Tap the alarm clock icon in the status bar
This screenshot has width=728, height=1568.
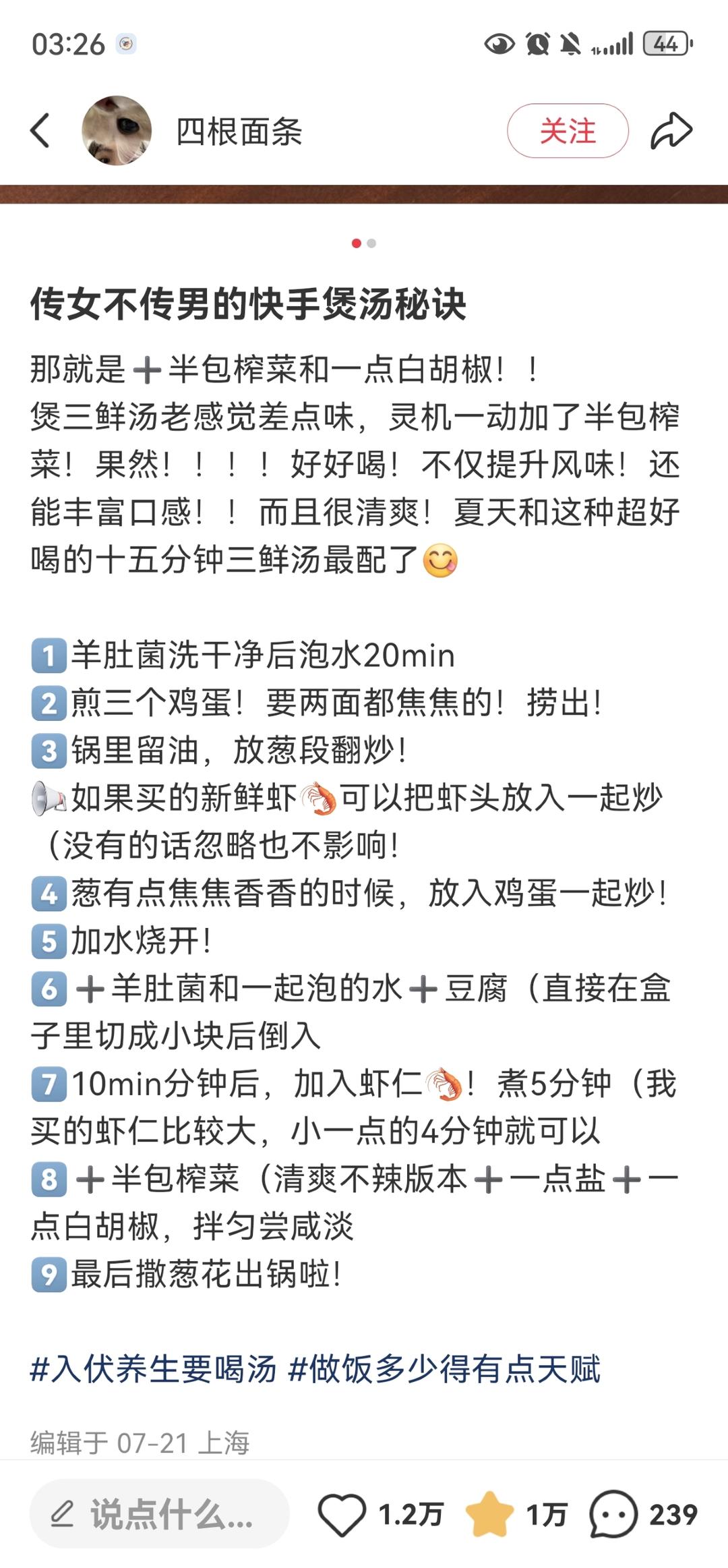[536, 42]
